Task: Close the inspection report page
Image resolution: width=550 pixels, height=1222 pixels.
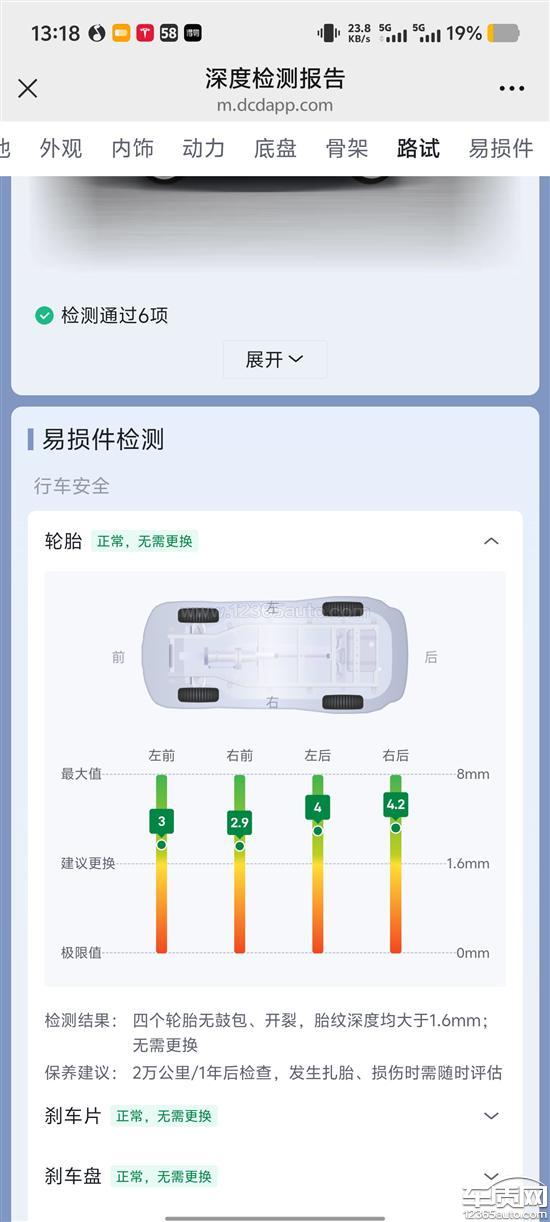Action: pyautogui.click(x=28, y=88)
